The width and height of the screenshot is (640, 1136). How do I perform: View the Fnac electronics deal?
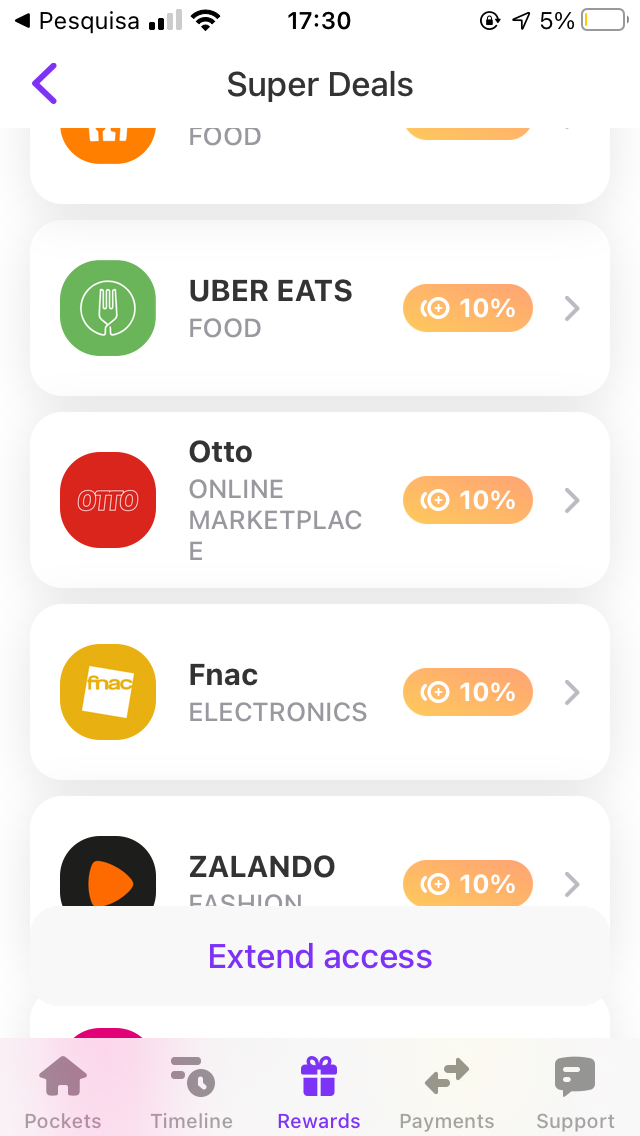[x=320, y=692]
